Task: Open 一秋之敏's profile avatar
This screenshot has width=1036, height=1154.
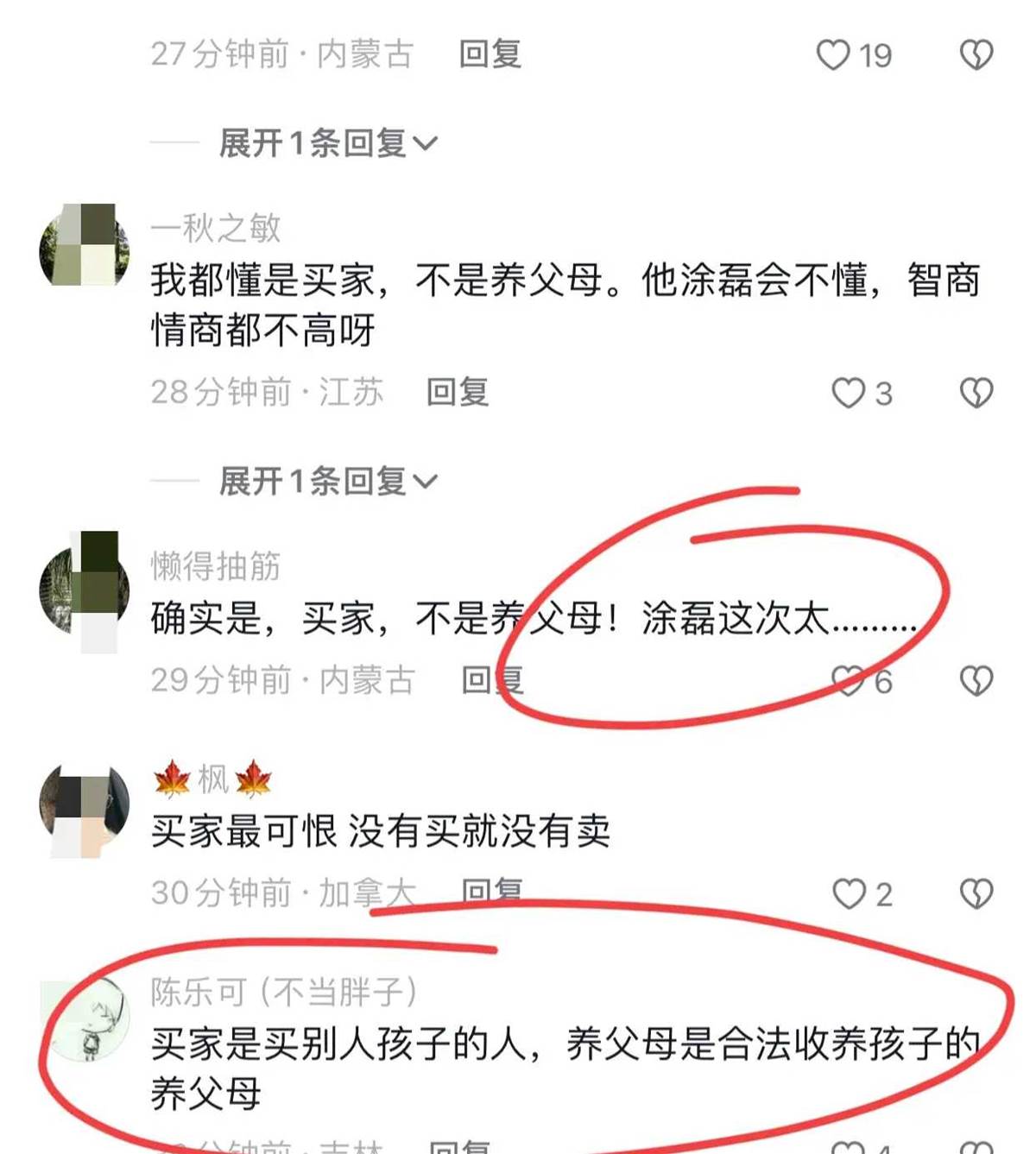Action: tap(85, 246)
